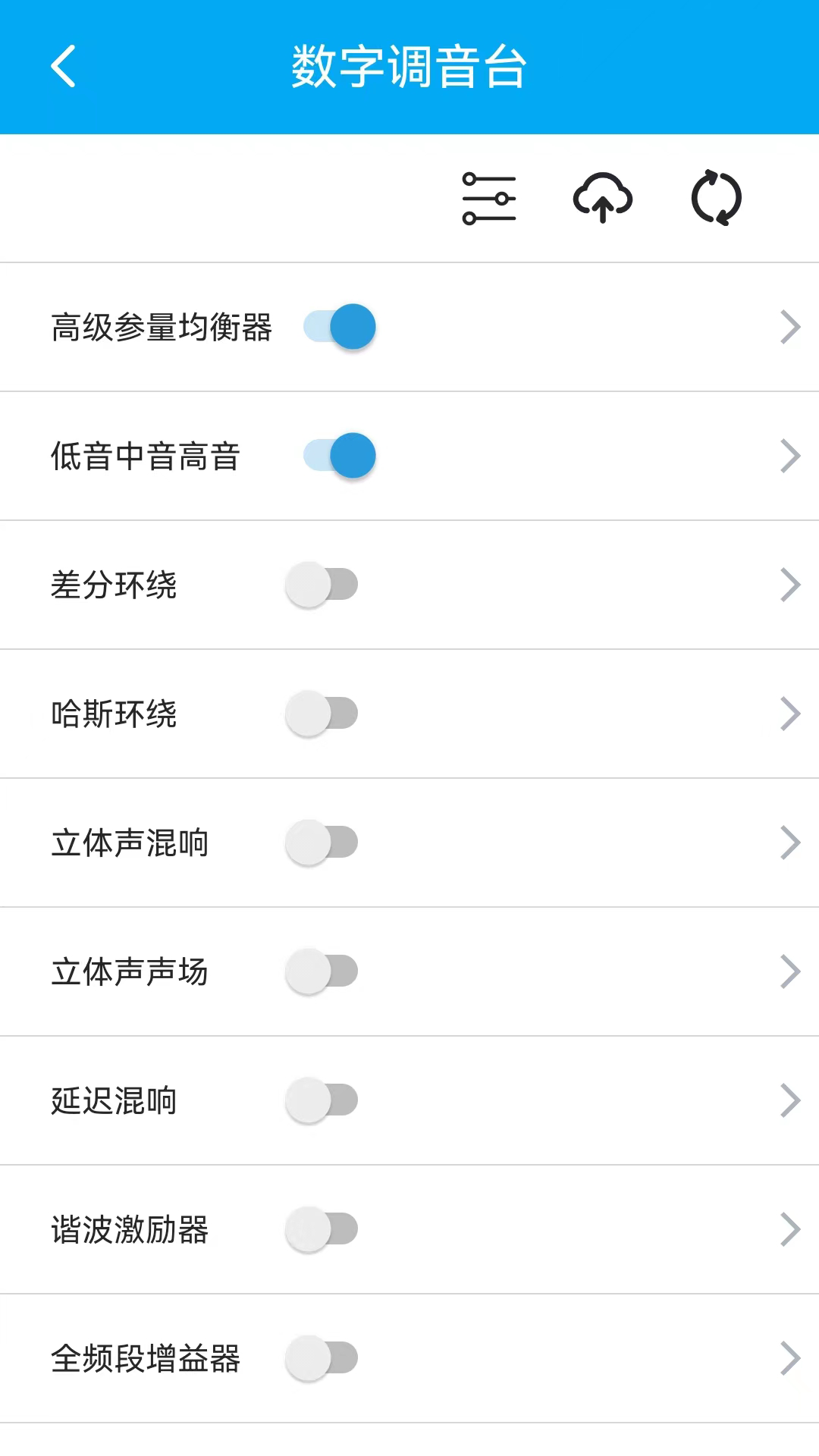Open the EQ adjustment sliders icon

pyautogui.click(x=488, y=199)
